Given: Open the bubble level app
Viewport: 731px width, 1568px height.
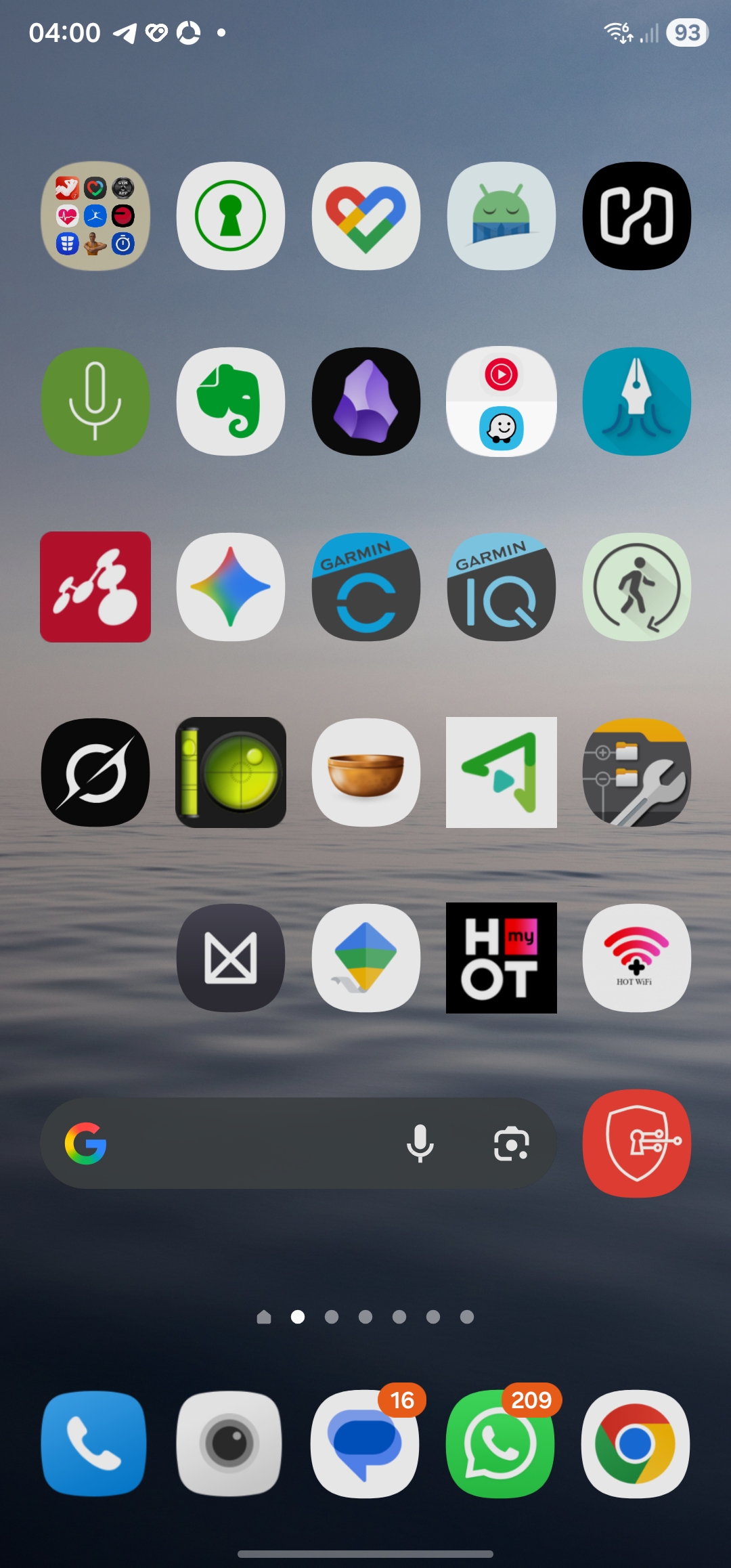Looking at the screenshot, I should click(x=231, y=772).
